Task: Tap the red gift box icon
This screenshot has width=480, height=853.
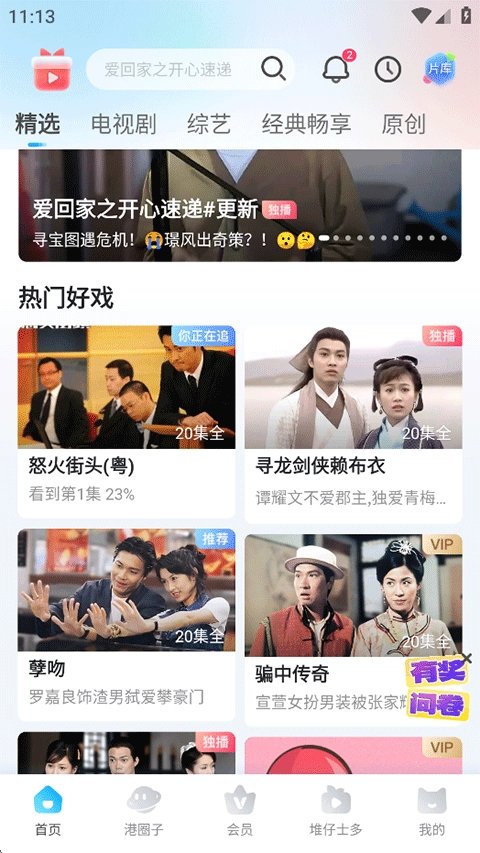Action: click(52, 69)
